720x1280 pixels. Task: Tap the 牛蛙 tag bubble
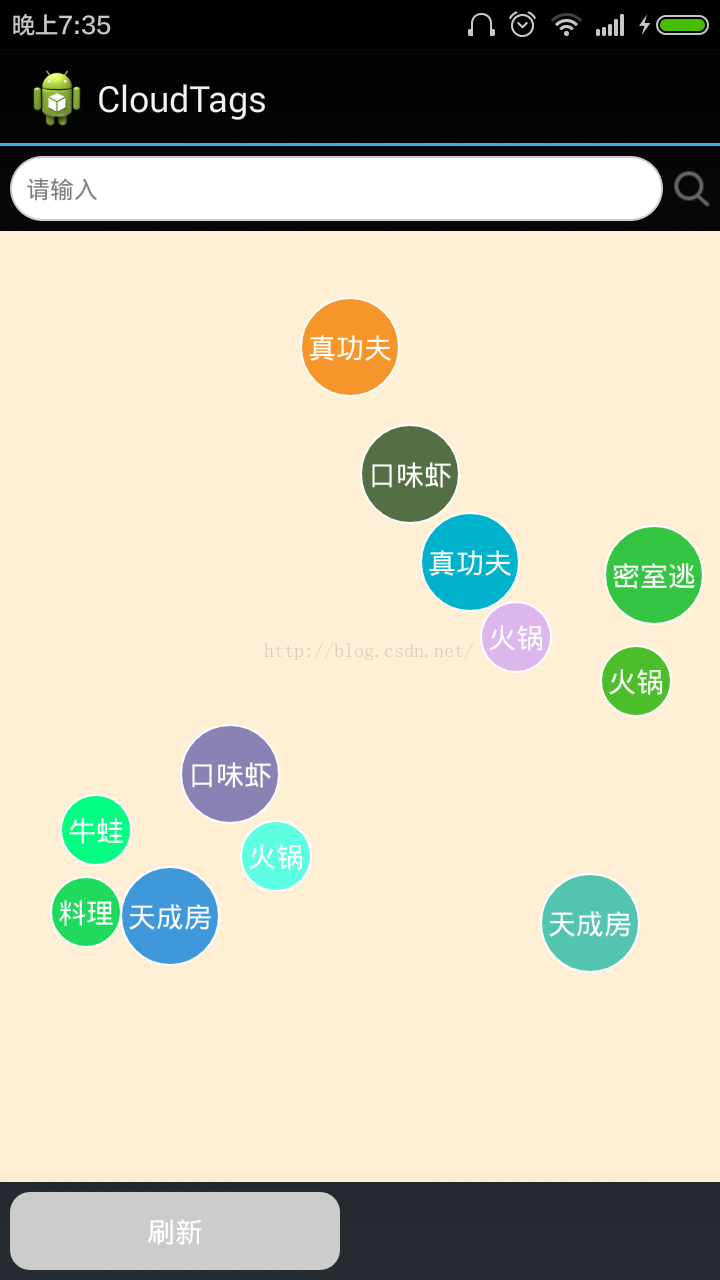click(x=95, y=830)
